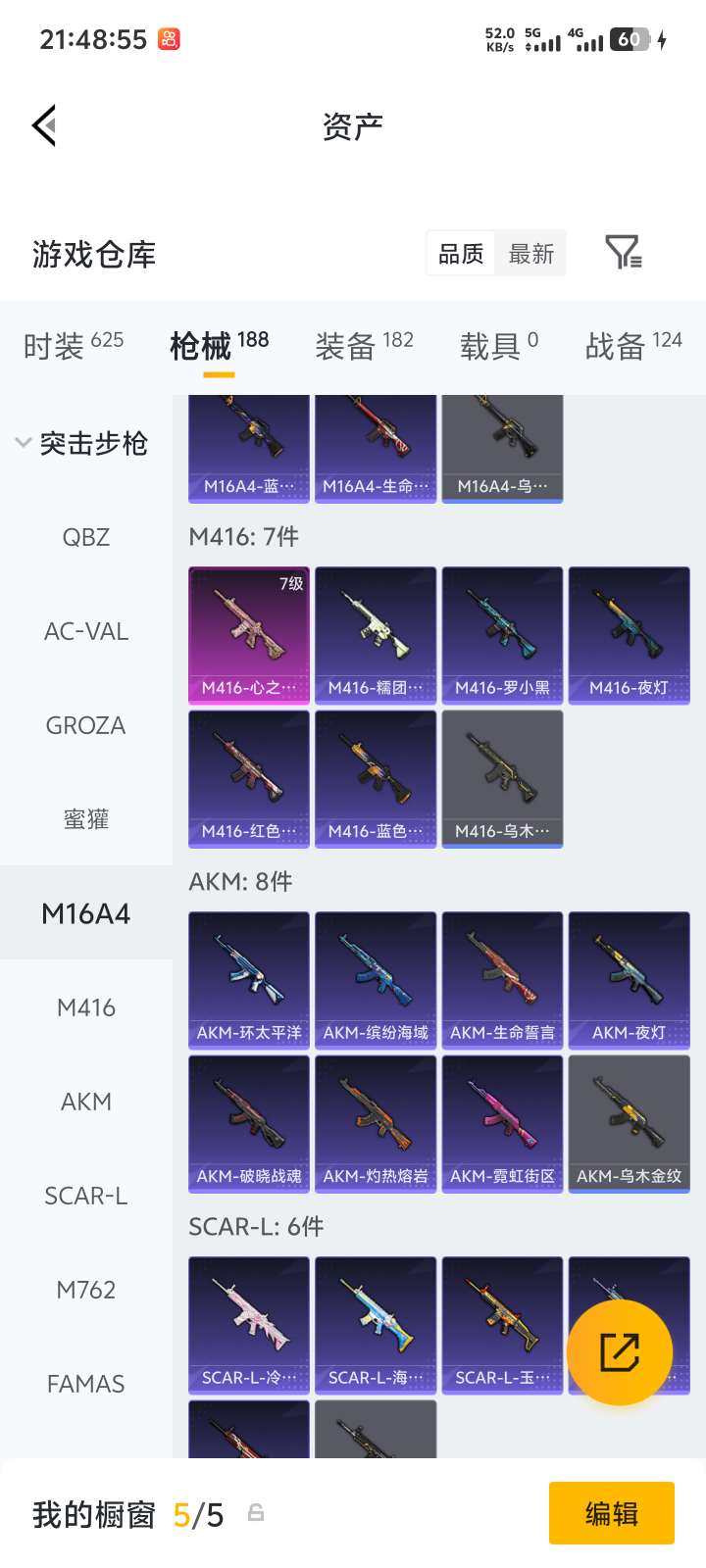The image size is (706, 1568).
Task: Switch to the 载具 tab
Action: point(499,345)
